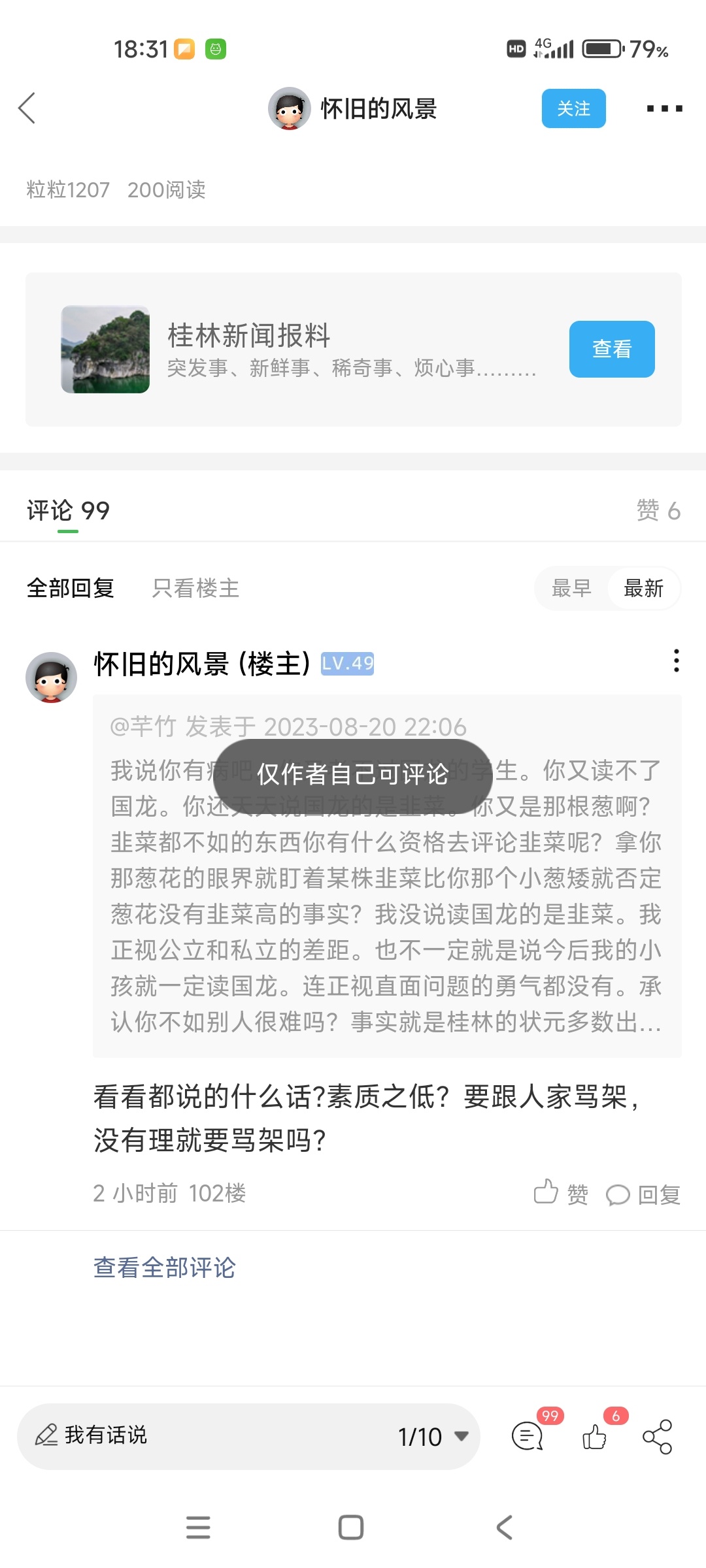Like the post with thumbs-up icon
The image size is (706, 1568).
594,1437
